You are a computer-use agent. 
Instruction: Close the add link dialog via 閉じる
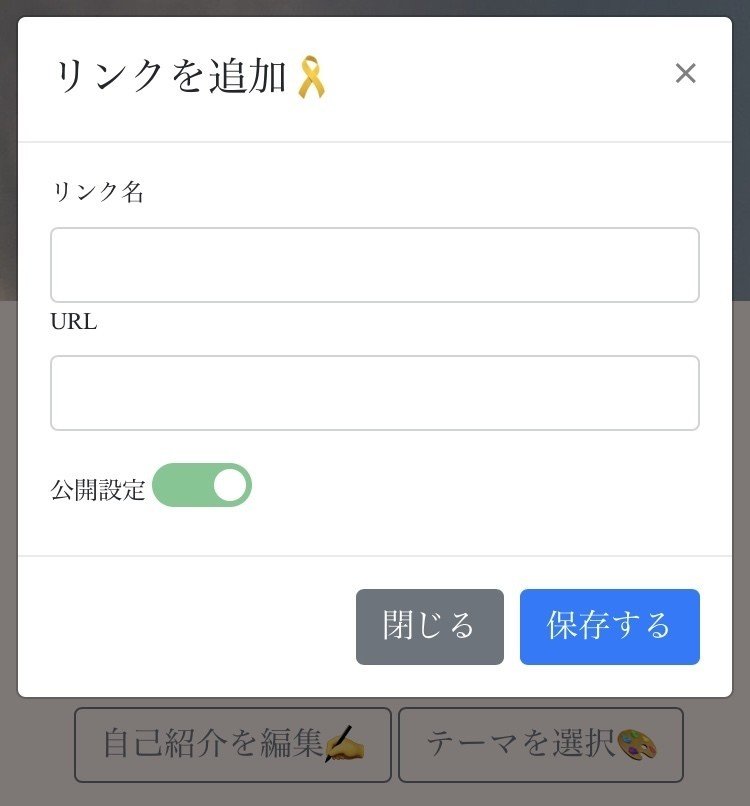430,627
